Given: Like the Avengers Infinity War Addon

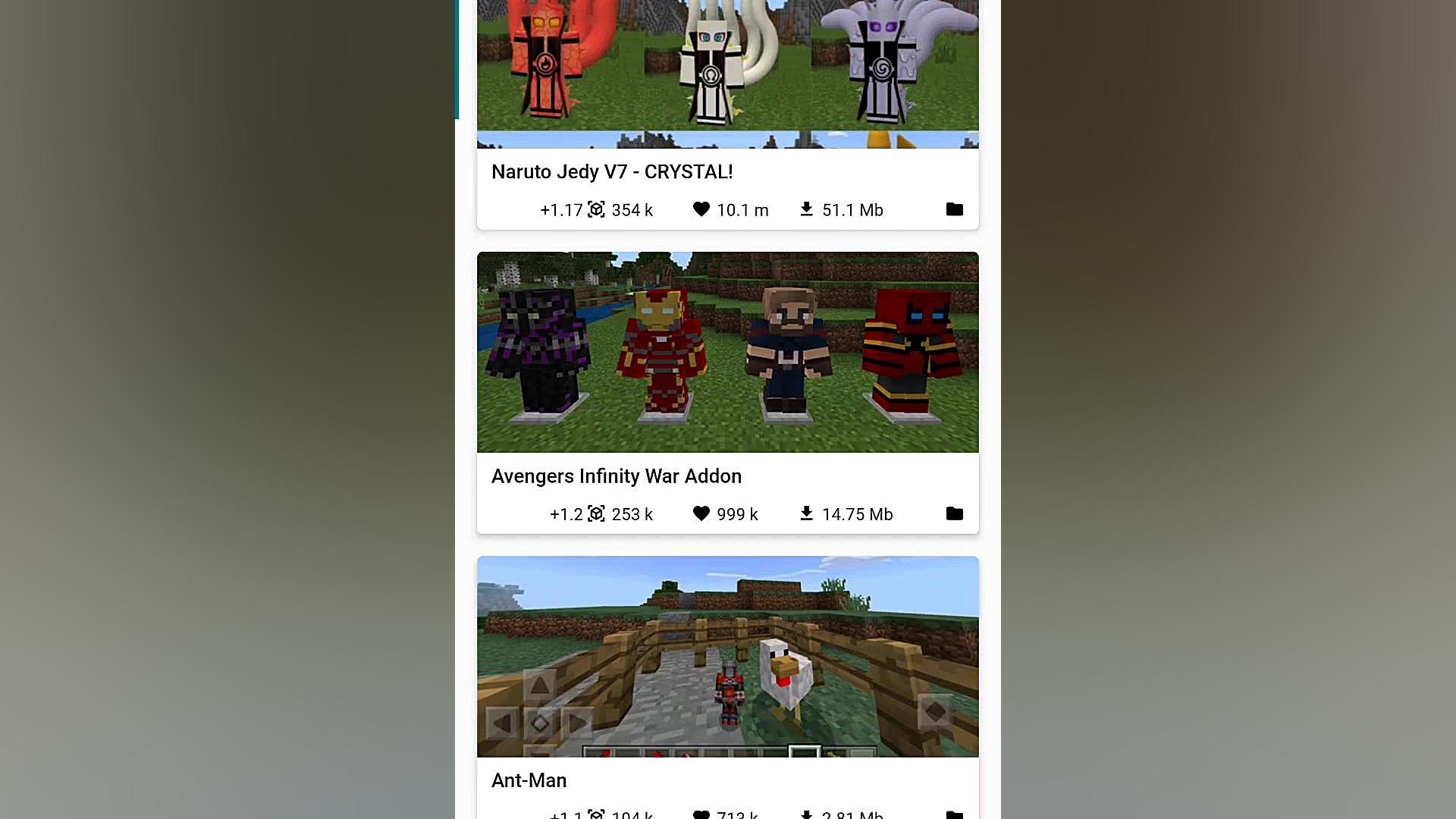Looking at the screenshot, I should [x=701, y=514].
